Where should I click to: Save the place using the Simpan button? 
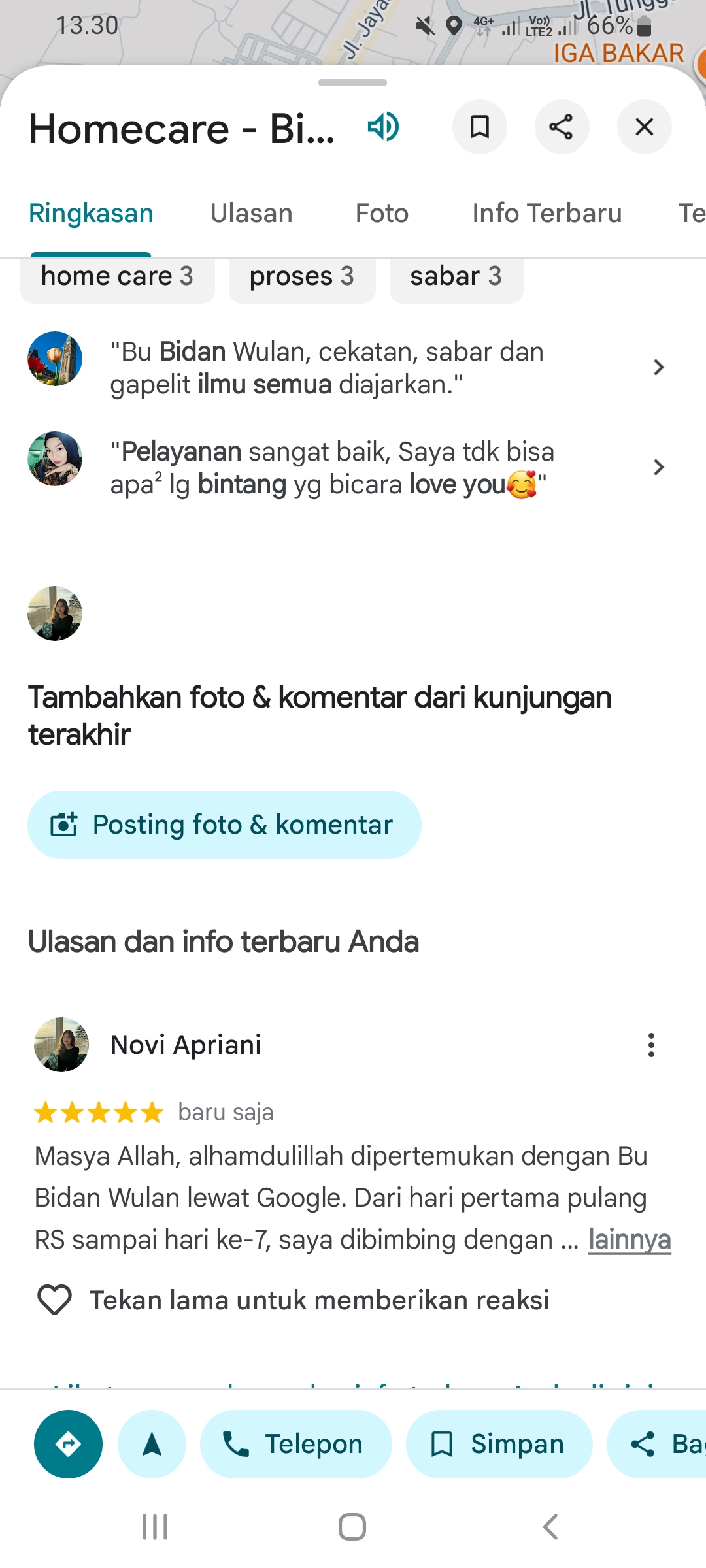tap(499, 1444)
